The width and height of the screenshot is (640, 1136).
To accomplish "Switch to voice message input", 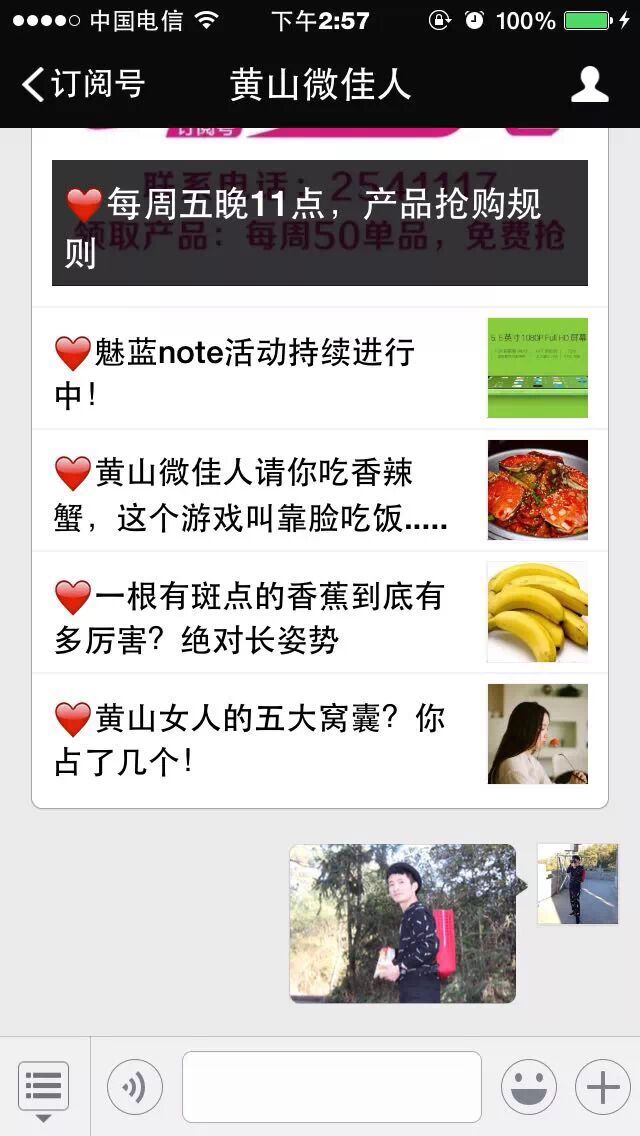I will tap(134, 1087).
